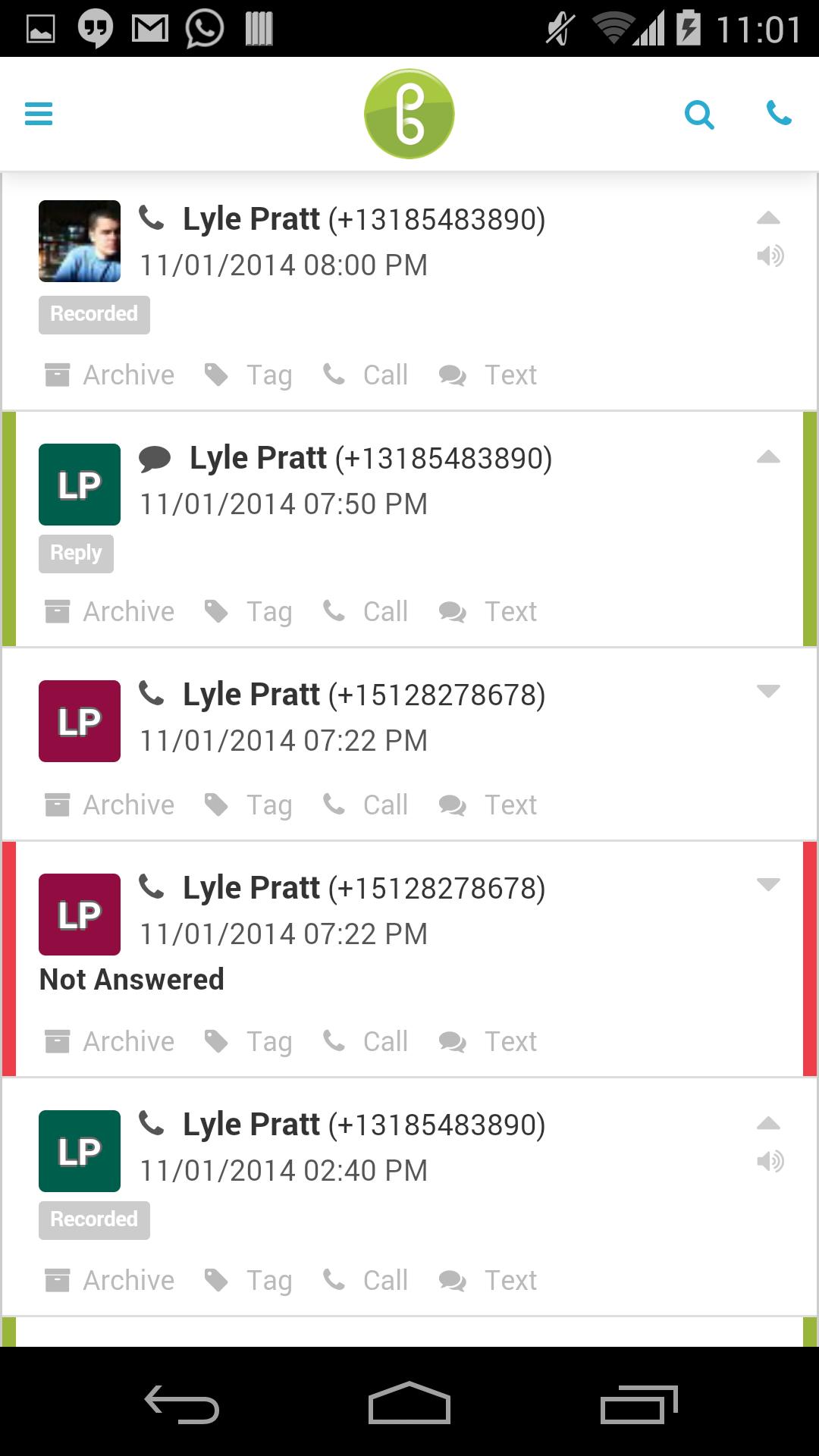
Task: Open Lyle Pratt's photo on 08:00 PM call
Action: tap(80, 241)
